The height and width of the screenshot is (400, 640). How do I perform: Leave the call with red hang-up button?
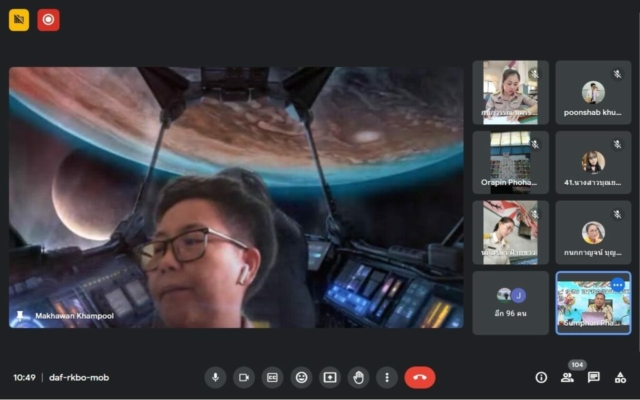coord(420,377)
